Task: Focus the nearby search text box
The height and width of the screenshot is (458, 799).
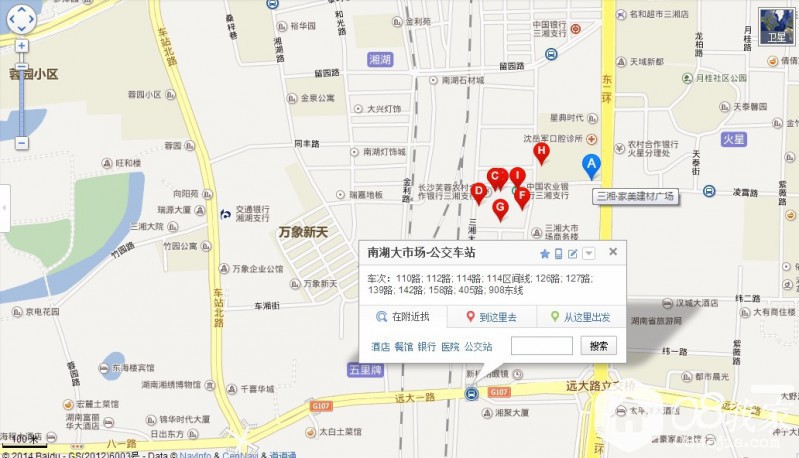Action: click(x=541, y=346)
